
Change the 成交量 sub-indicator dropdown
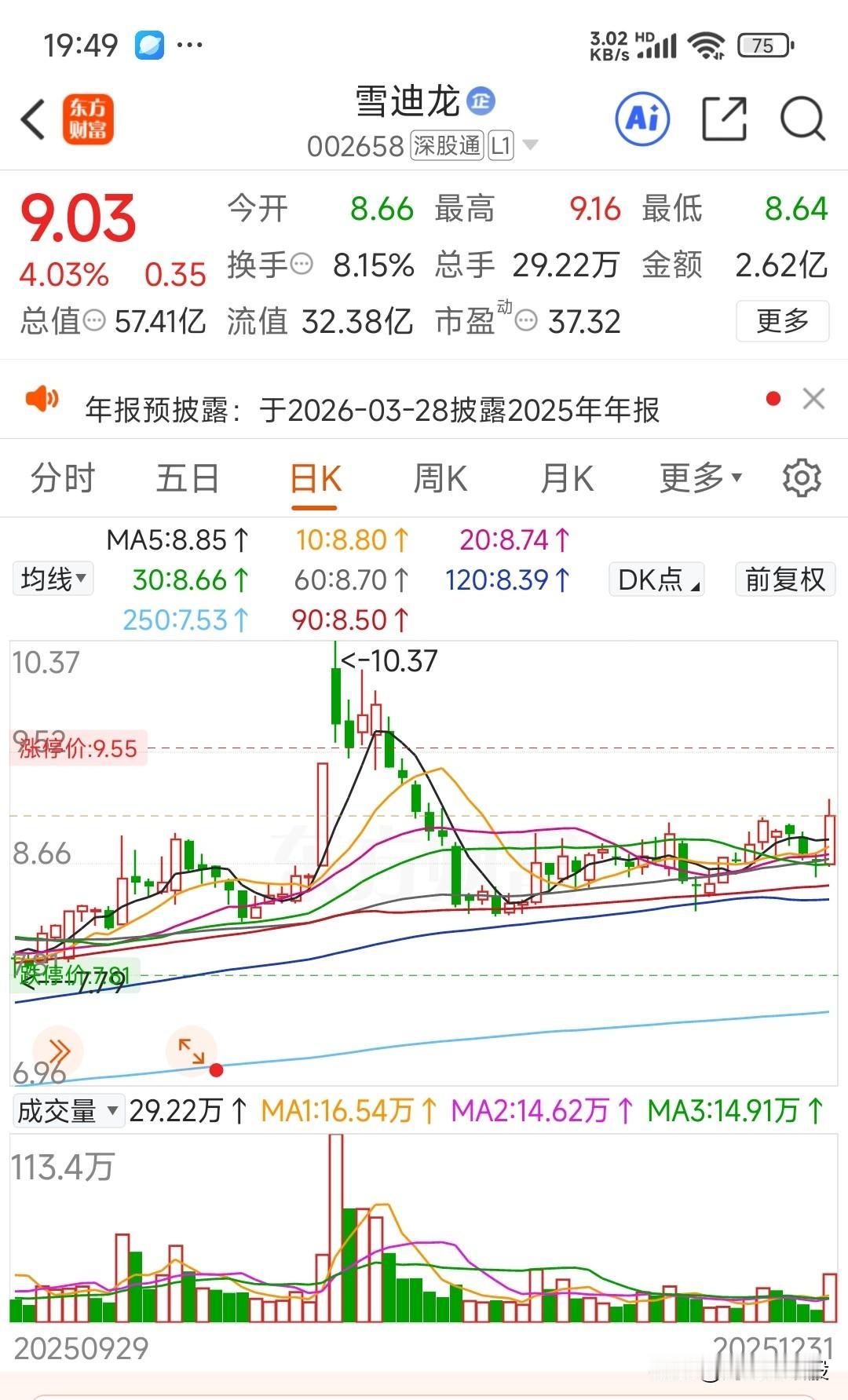pyautogui.click(x=68, y=1111)
